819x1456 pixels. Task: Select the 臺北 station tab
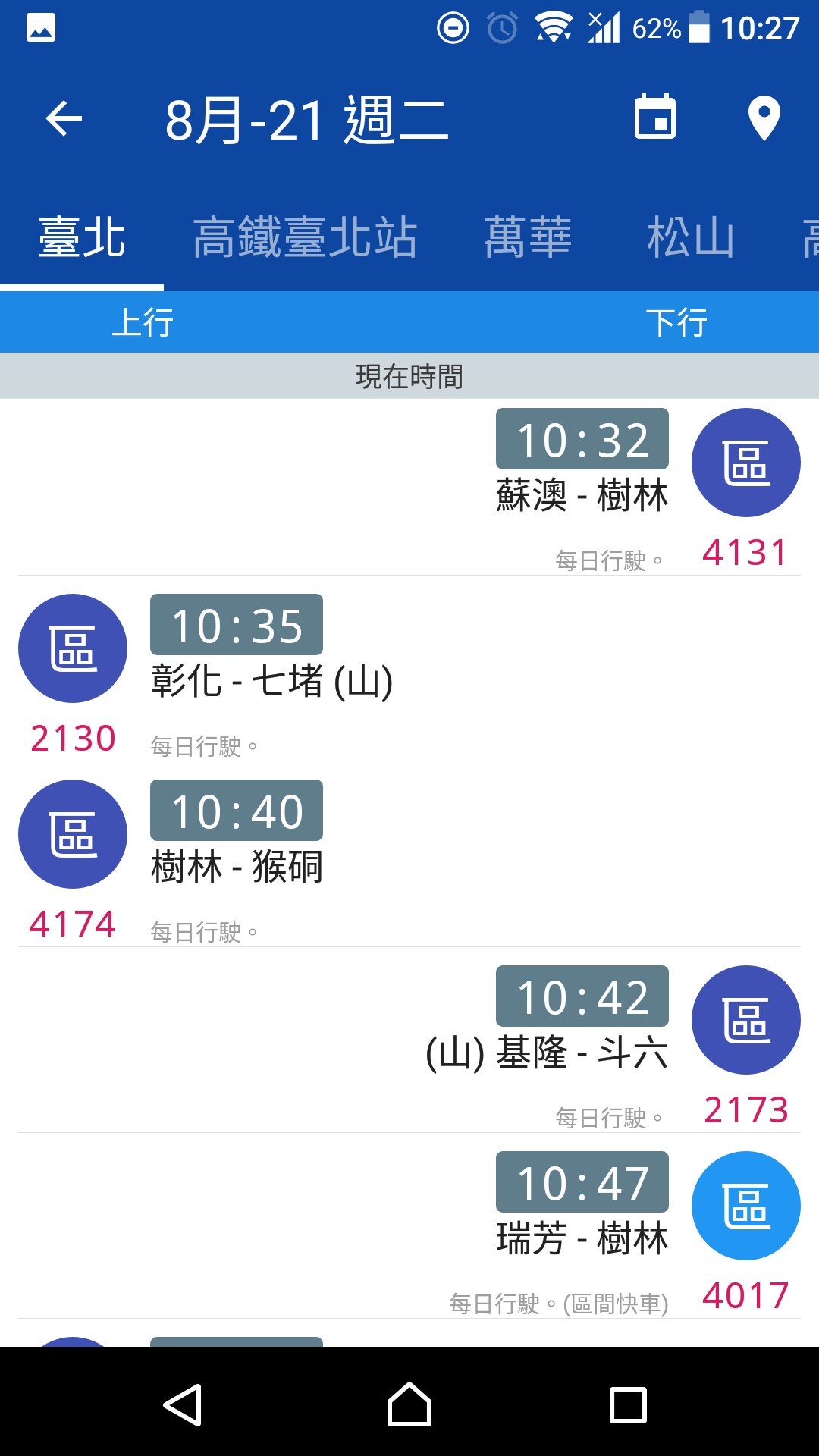coord(82,237)
